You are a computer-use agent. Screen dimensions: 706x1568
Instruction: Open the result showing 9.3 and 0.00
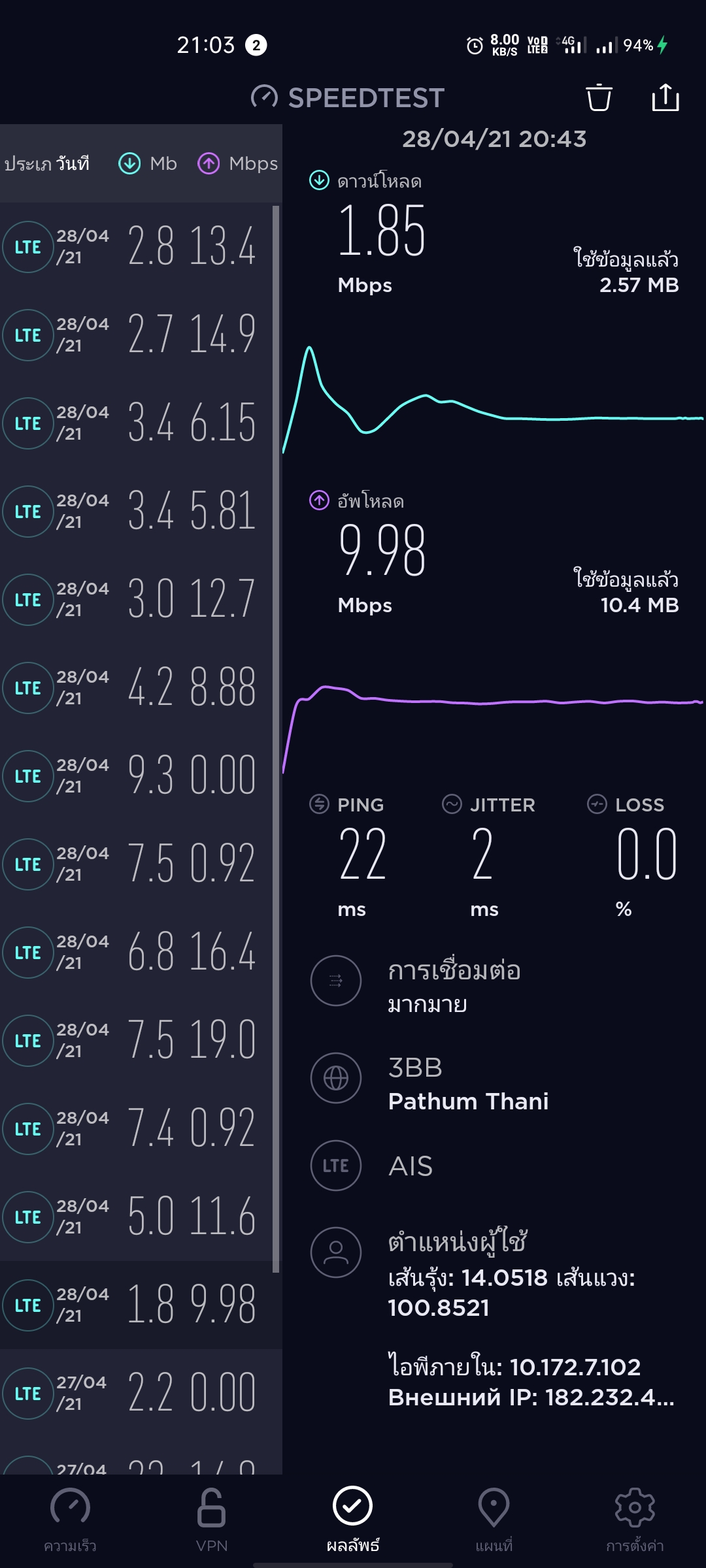pos(136,776)
